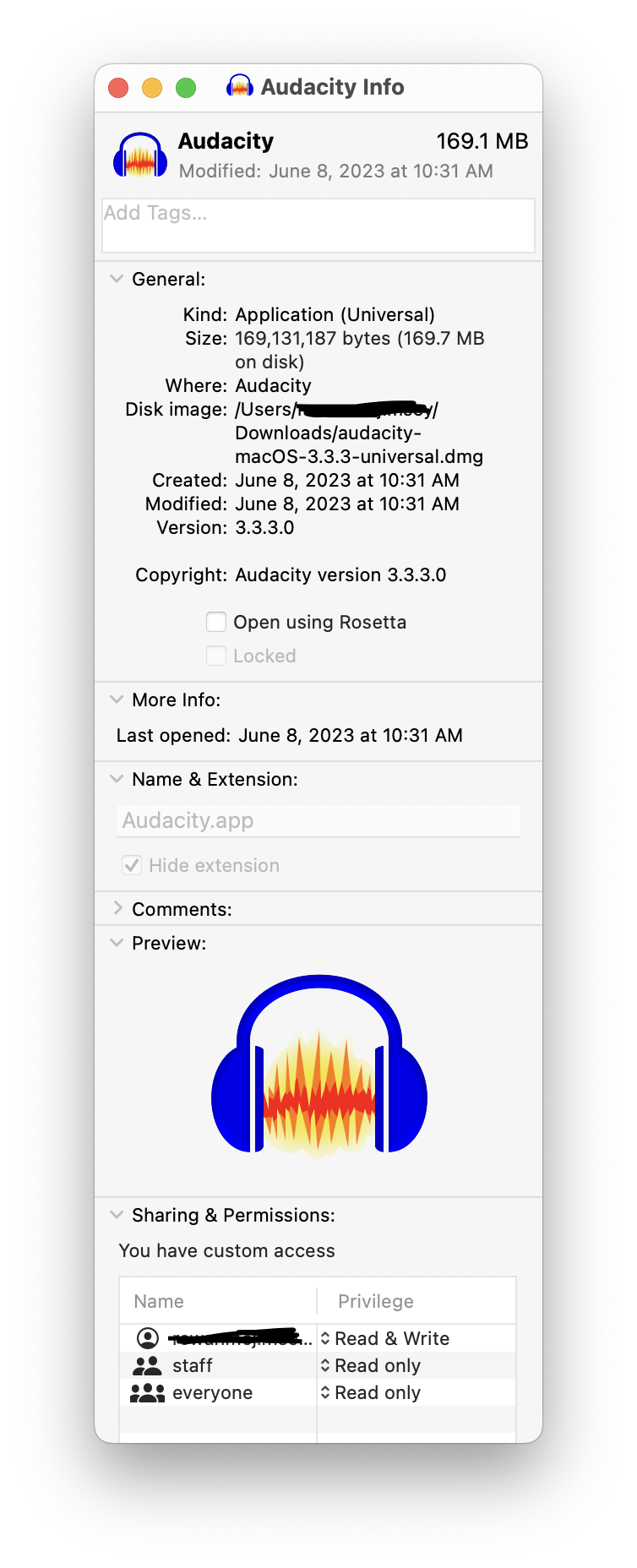The width and height of the screenshot is (637, 1568).
Task: Close the Audacity Info window
Action: pyautogui.click(x=118, y=88)
